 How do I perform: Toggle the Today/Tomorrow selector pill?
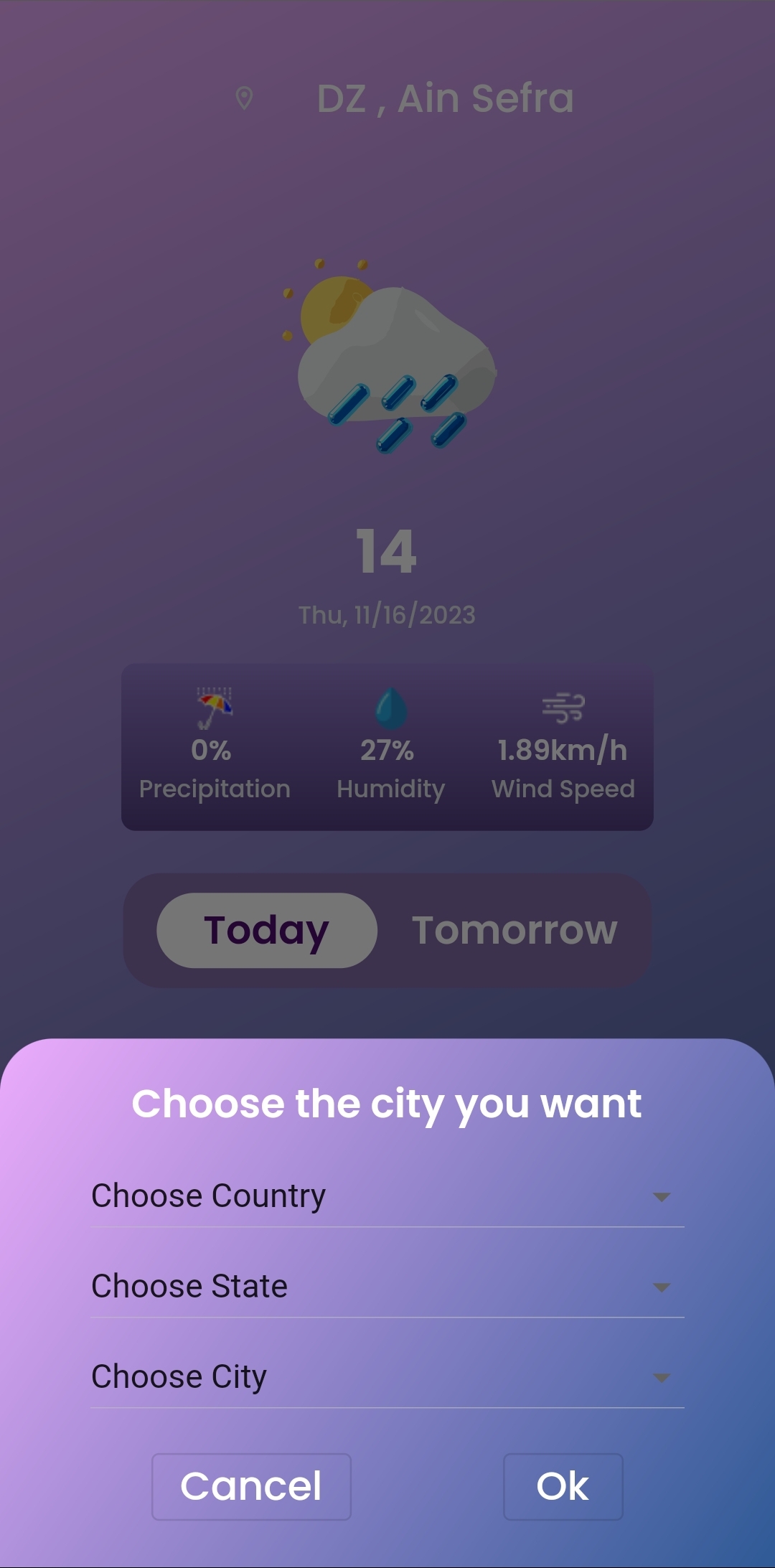click(x=387, y=929)
